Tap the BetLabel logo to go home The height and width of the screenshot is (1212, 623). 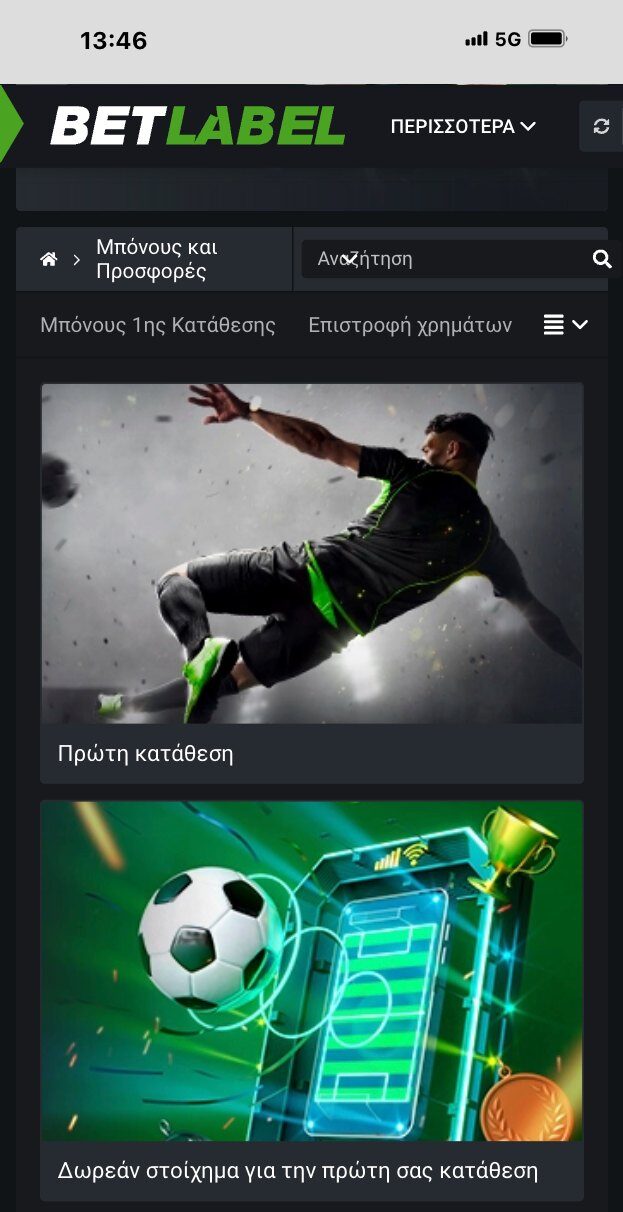point(198,127)
